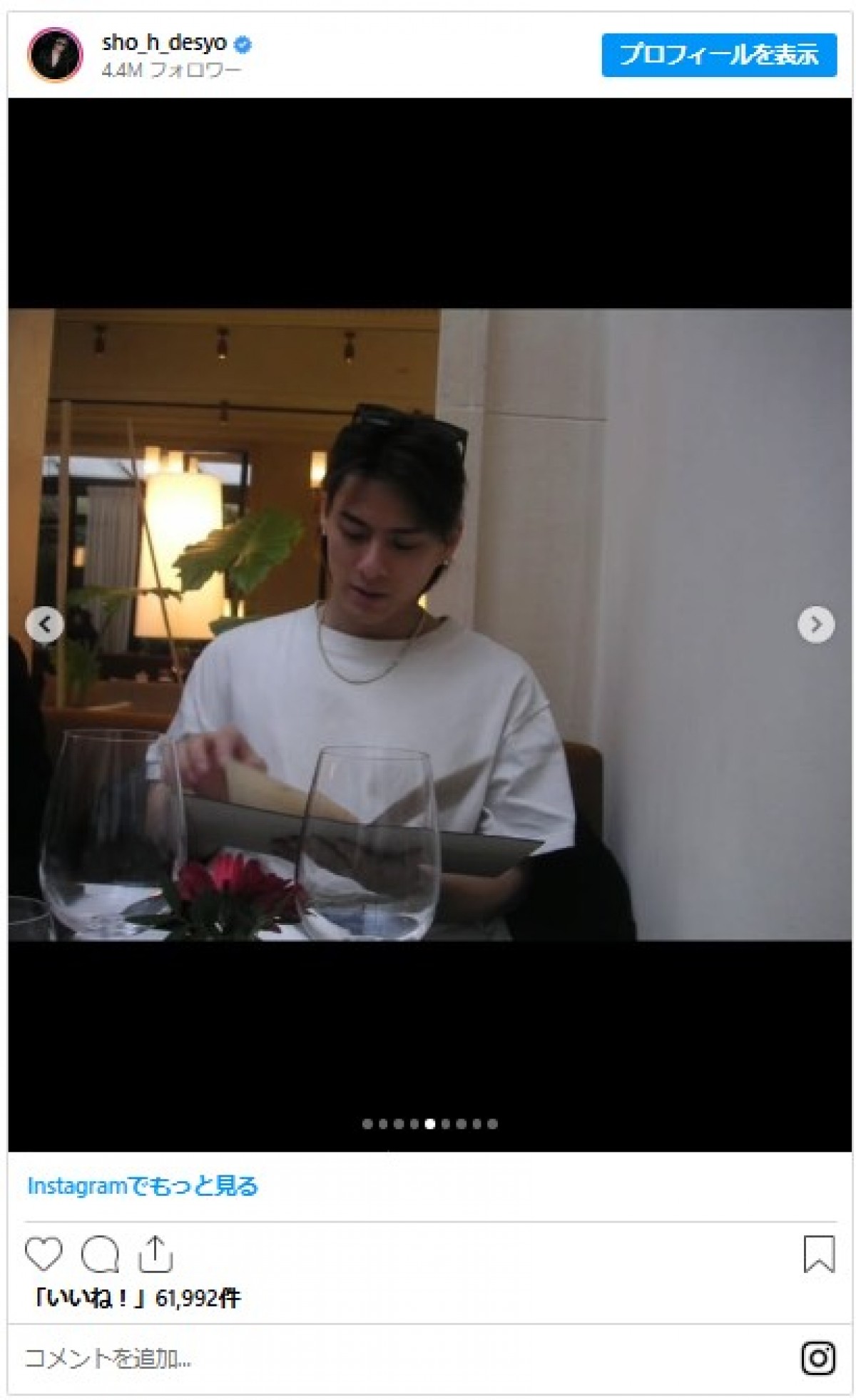Screen dimensions: 856x1400
Task: Open the post photo
Action: 428,625
